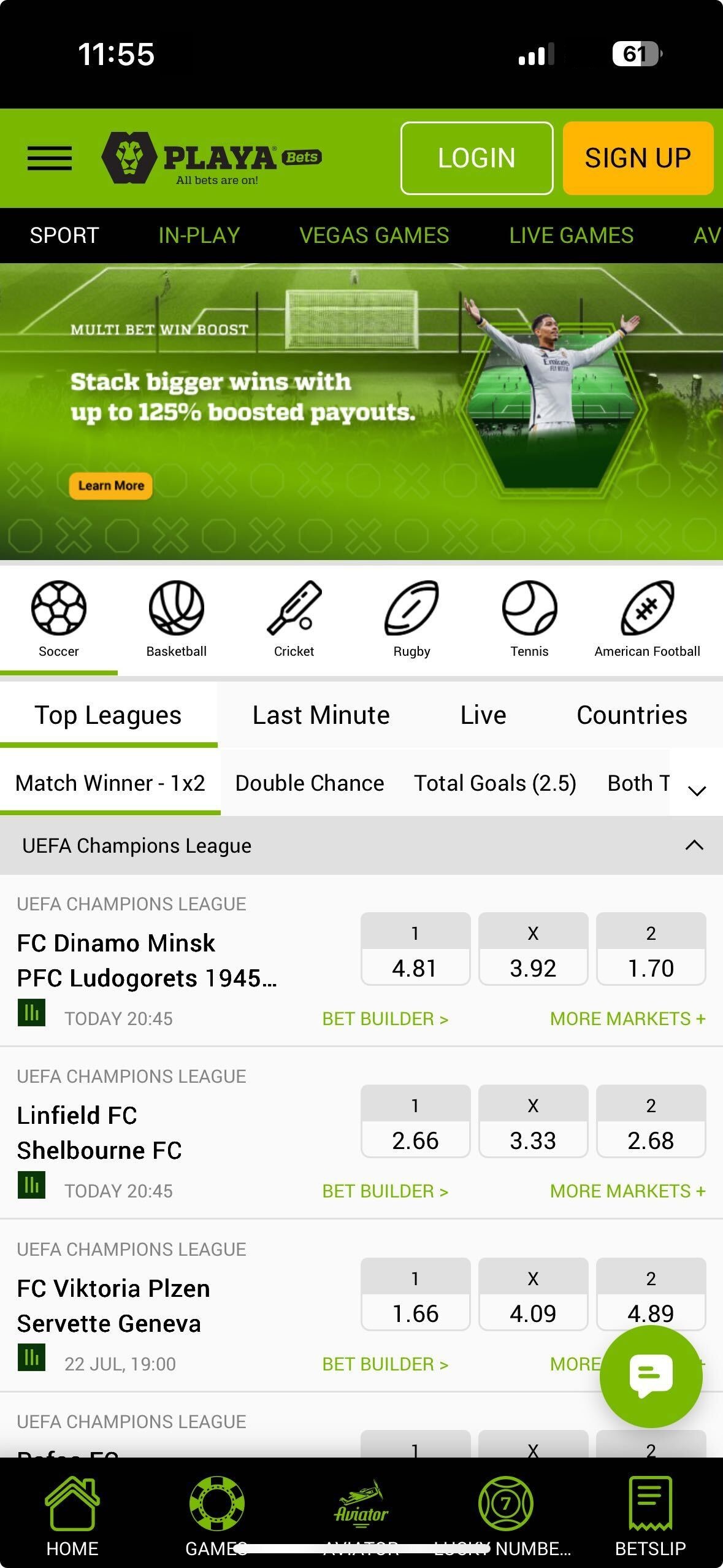Open Bet Builder for Linfield FC match
723x1568 pixels.
(x=385, y=1191)
